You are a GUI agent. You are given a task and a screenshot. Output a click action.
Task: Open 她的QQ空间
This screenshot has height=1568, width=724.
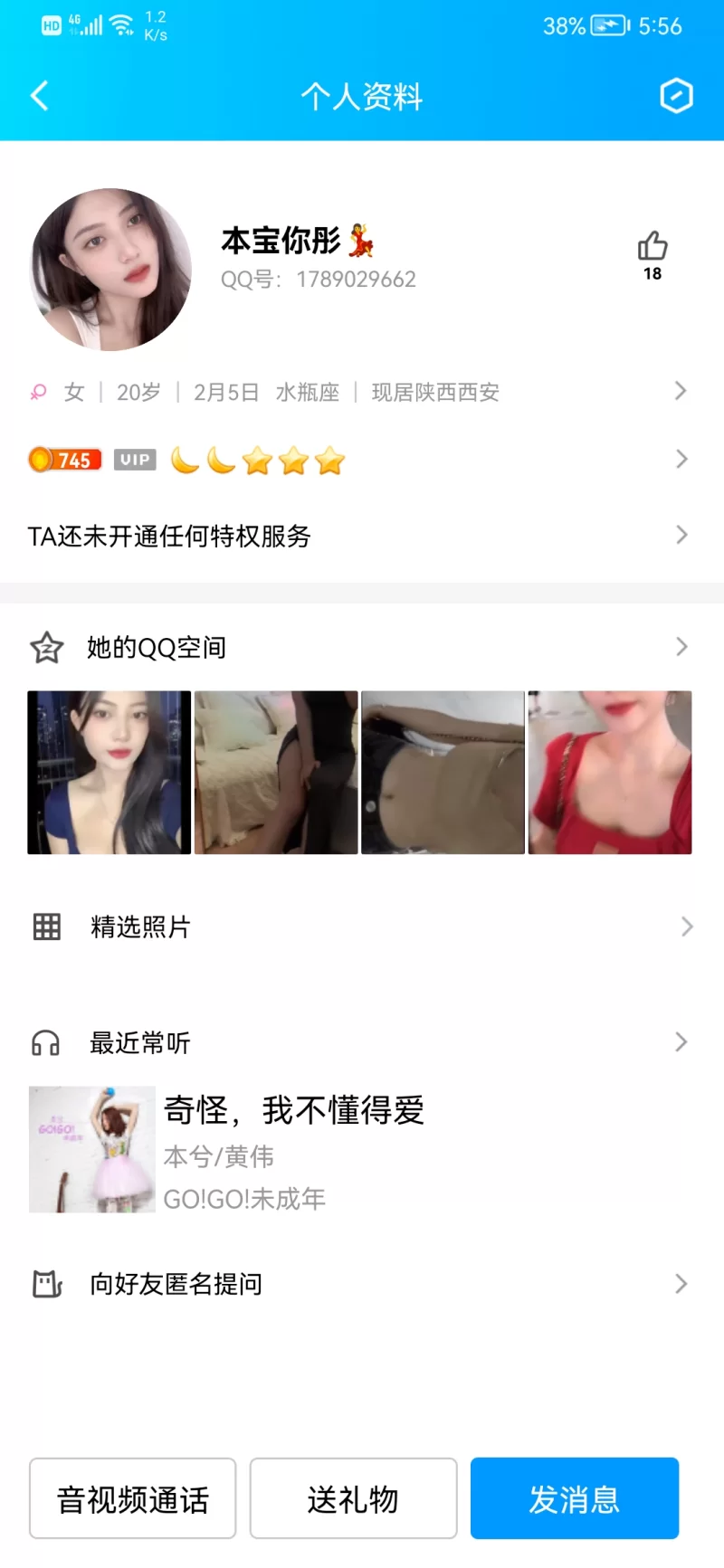362,647
